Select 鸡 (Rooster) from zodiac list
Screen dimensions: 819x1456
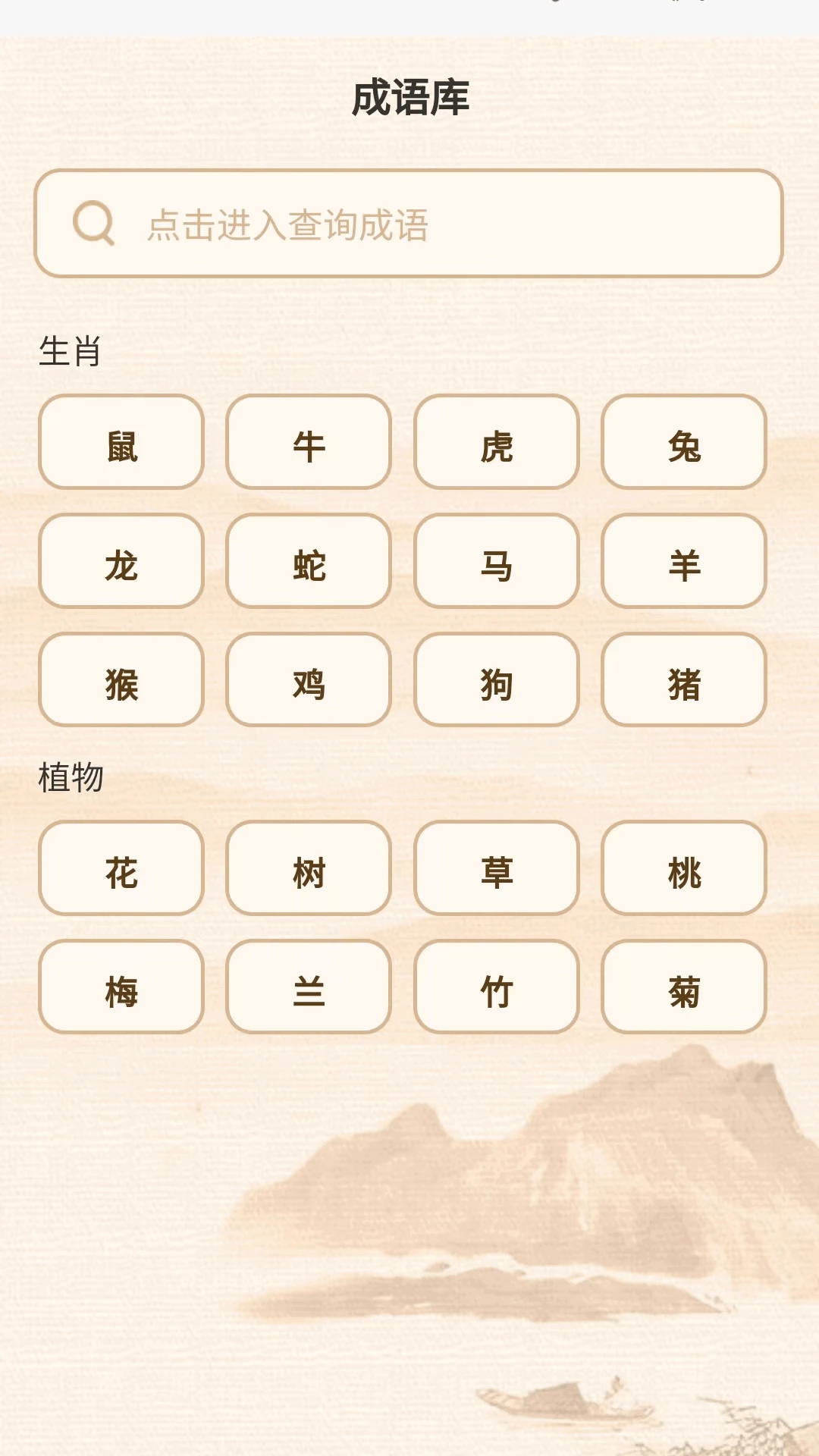[308, 681]
